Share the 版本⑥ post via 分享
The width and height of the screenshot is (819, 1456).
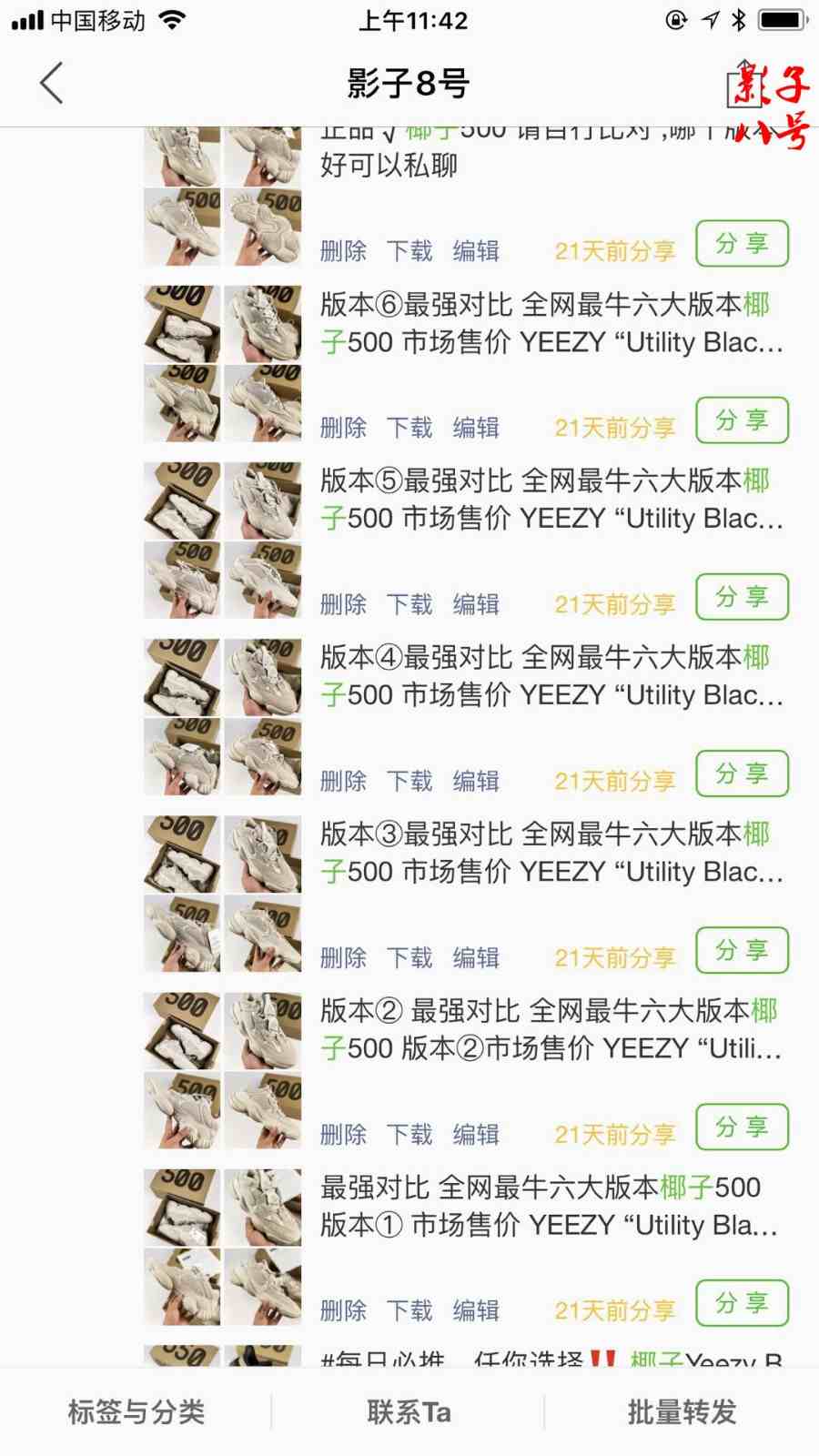point(742,420)
